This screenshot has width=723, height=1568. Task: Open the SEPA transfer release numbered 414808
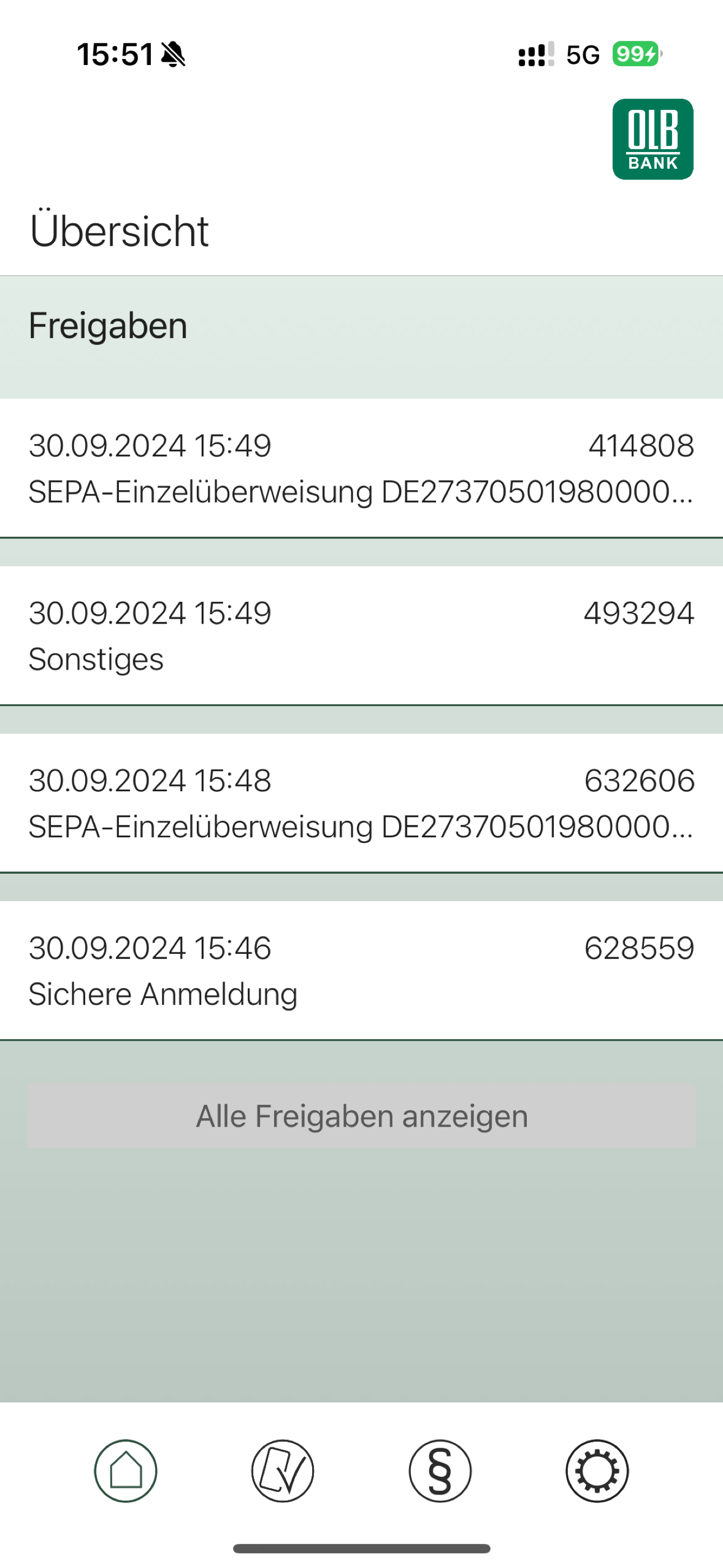361,468
